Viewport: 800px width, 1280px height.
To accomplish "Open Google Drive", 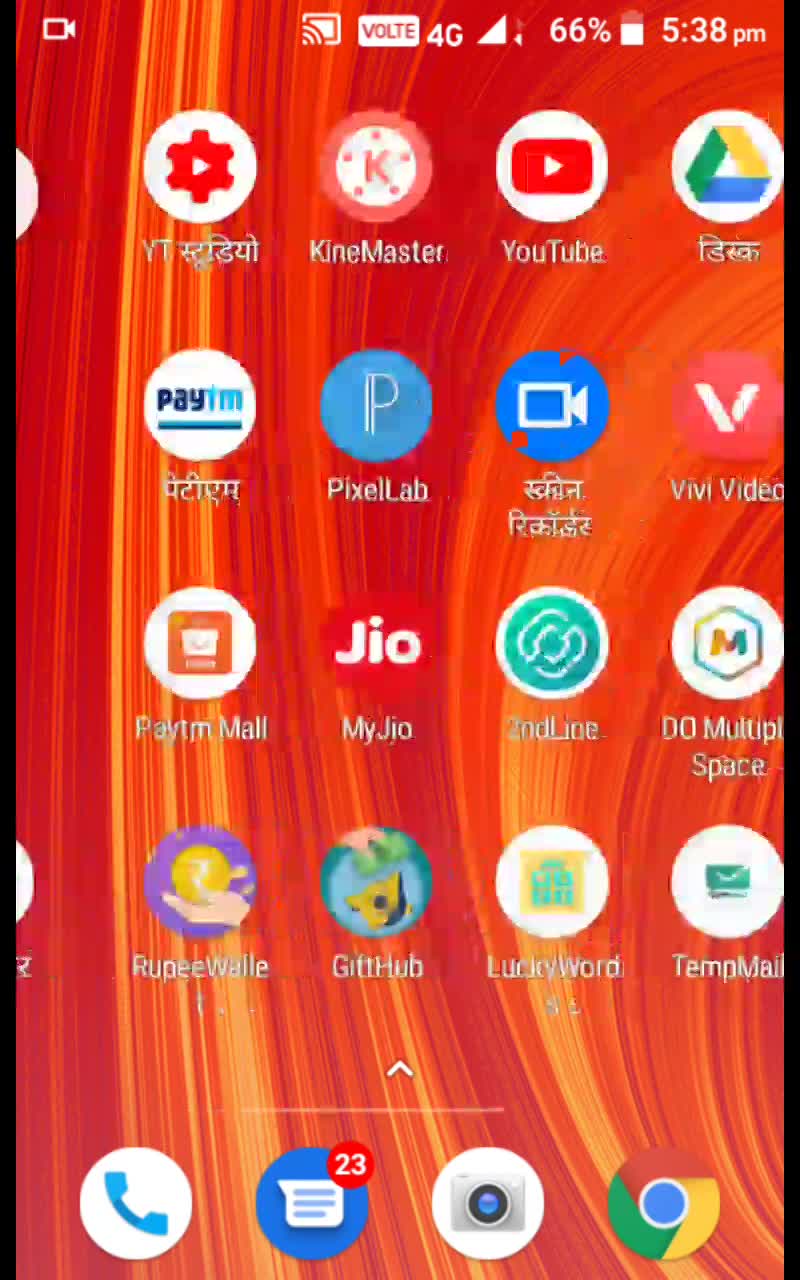I will 727,167.
